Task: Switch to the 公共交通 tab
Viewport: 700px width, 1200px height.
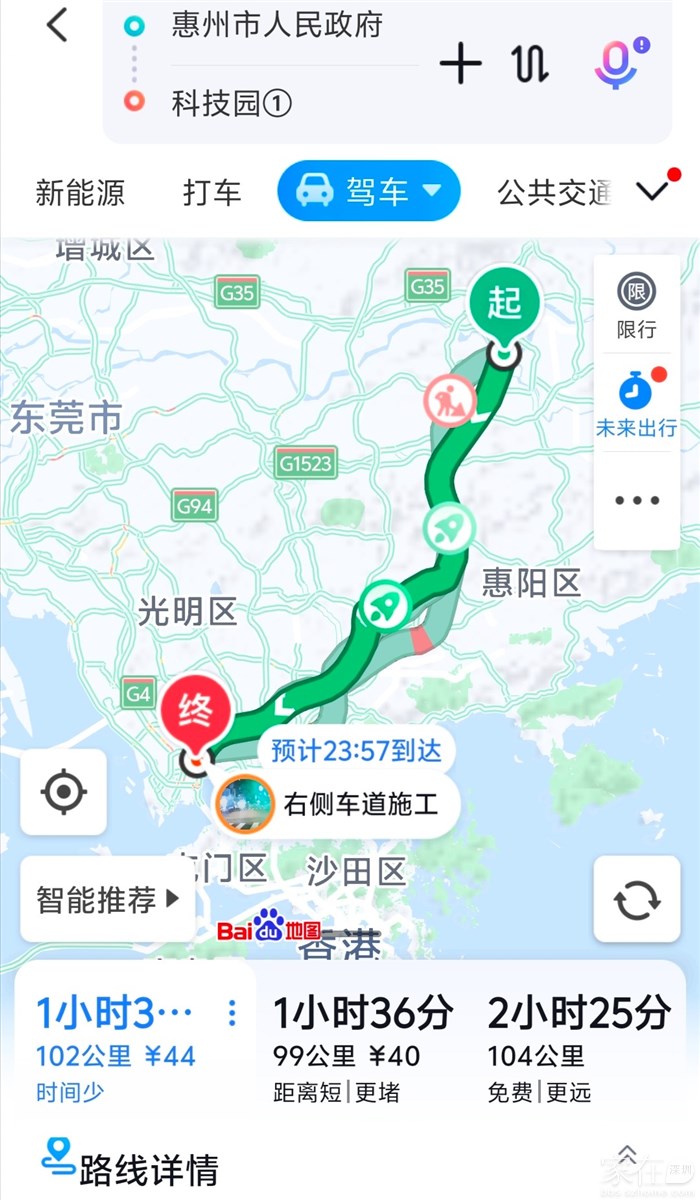Action: pyautogui.click(x=554, y=192)
